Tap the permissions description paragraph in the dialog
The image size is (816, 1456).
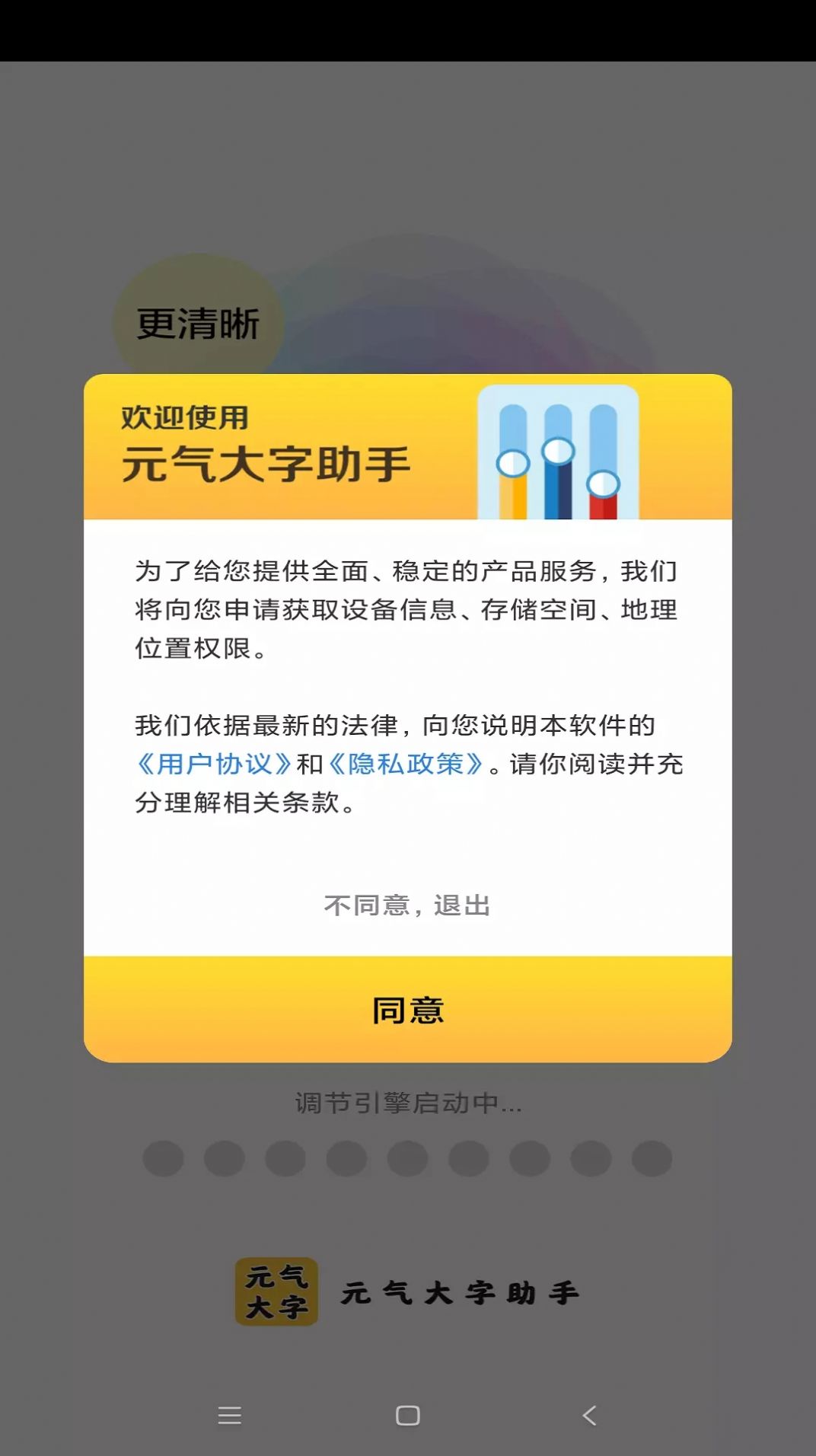tap(407, 611)
